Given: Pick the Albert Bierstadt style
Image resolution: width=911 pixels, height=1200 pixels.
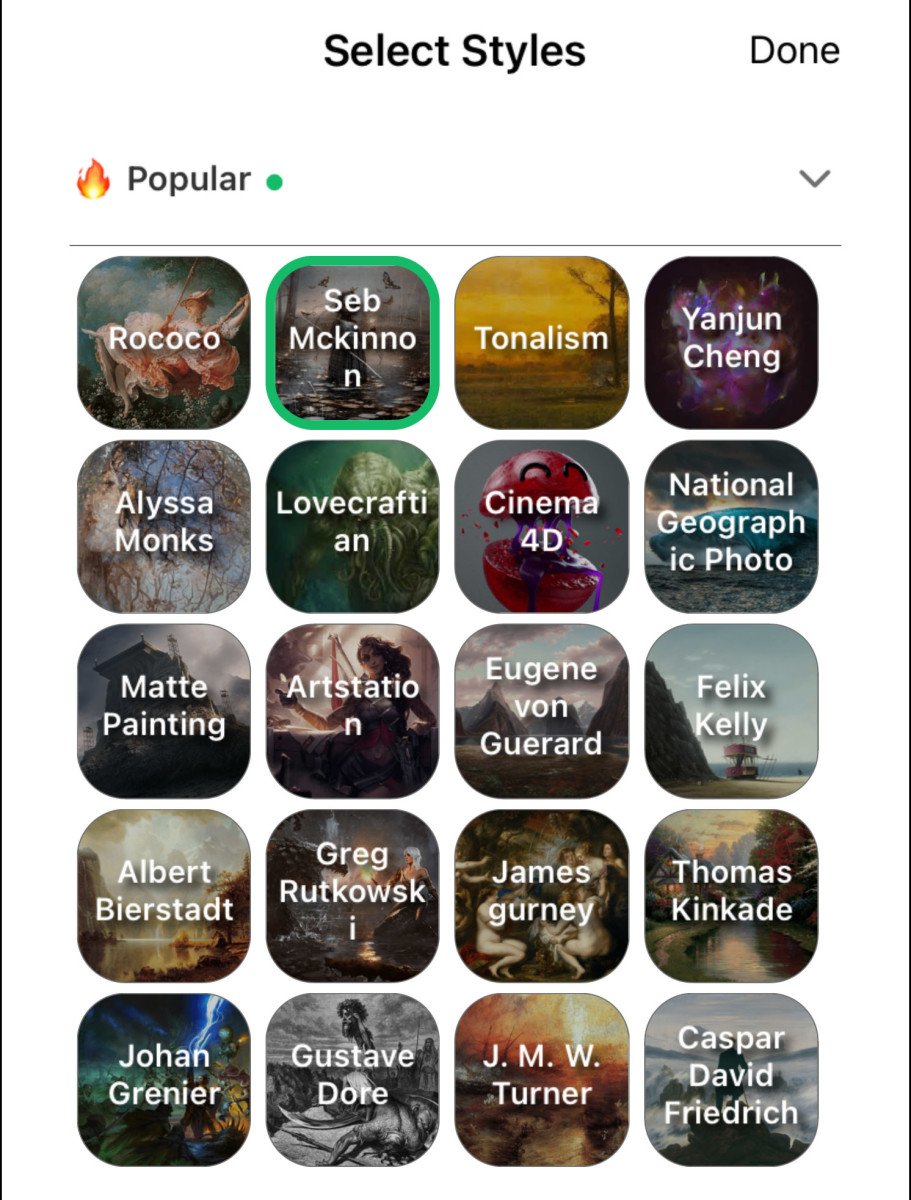Looking at the screenshot, I should [x=163, y=893].
